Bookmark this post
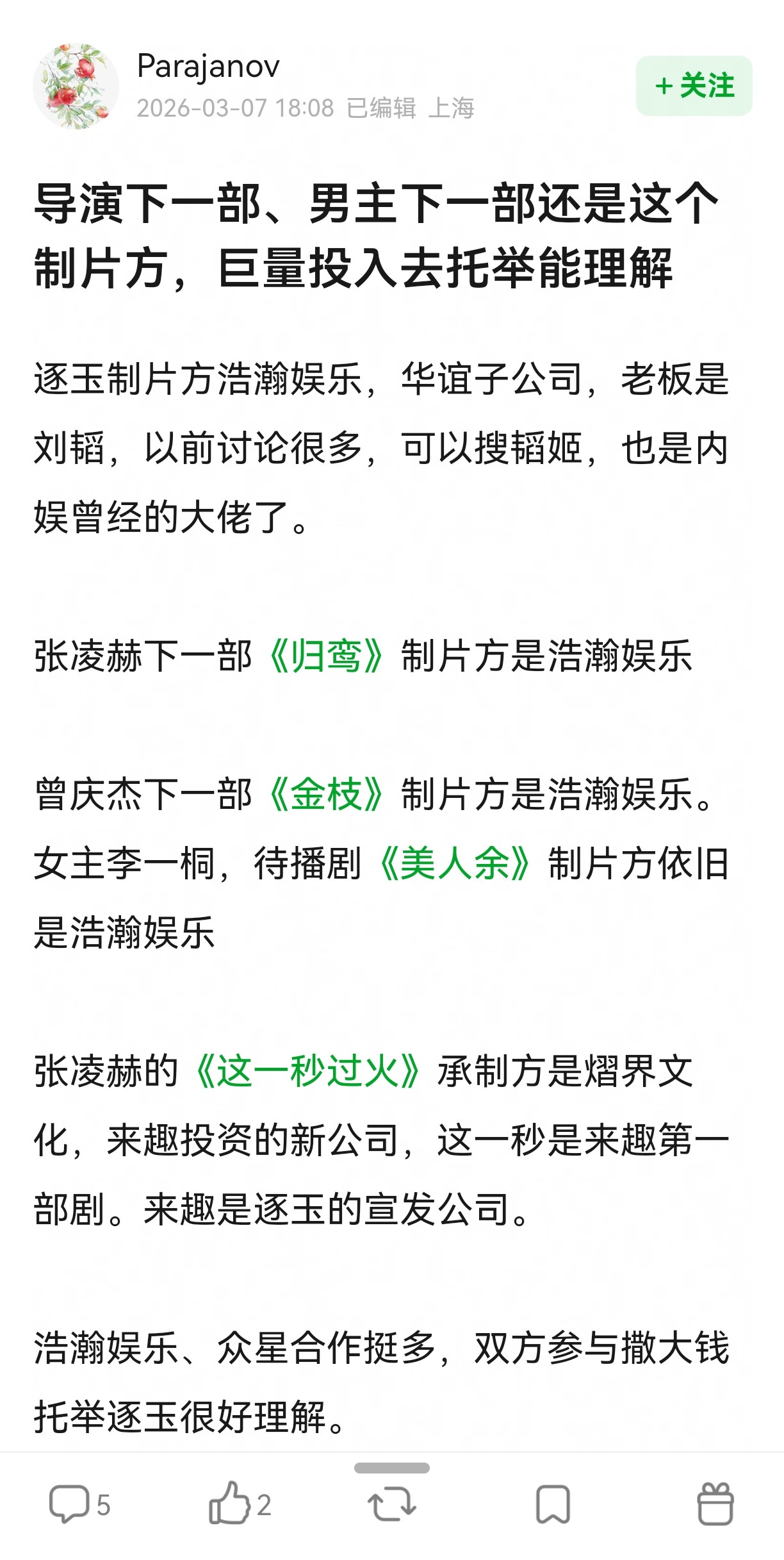Image resolution: width=784 pixels, height=1560 pixels. (x=553, y=1504)
